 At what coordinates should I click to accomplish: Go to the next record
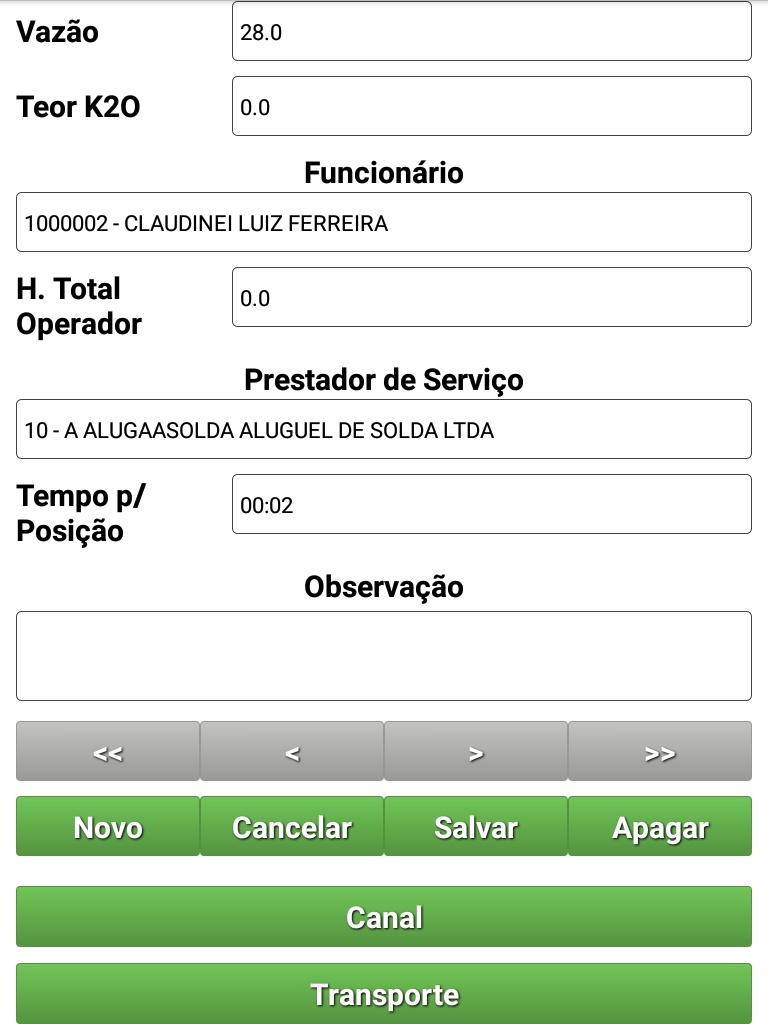tap(476, 752)
